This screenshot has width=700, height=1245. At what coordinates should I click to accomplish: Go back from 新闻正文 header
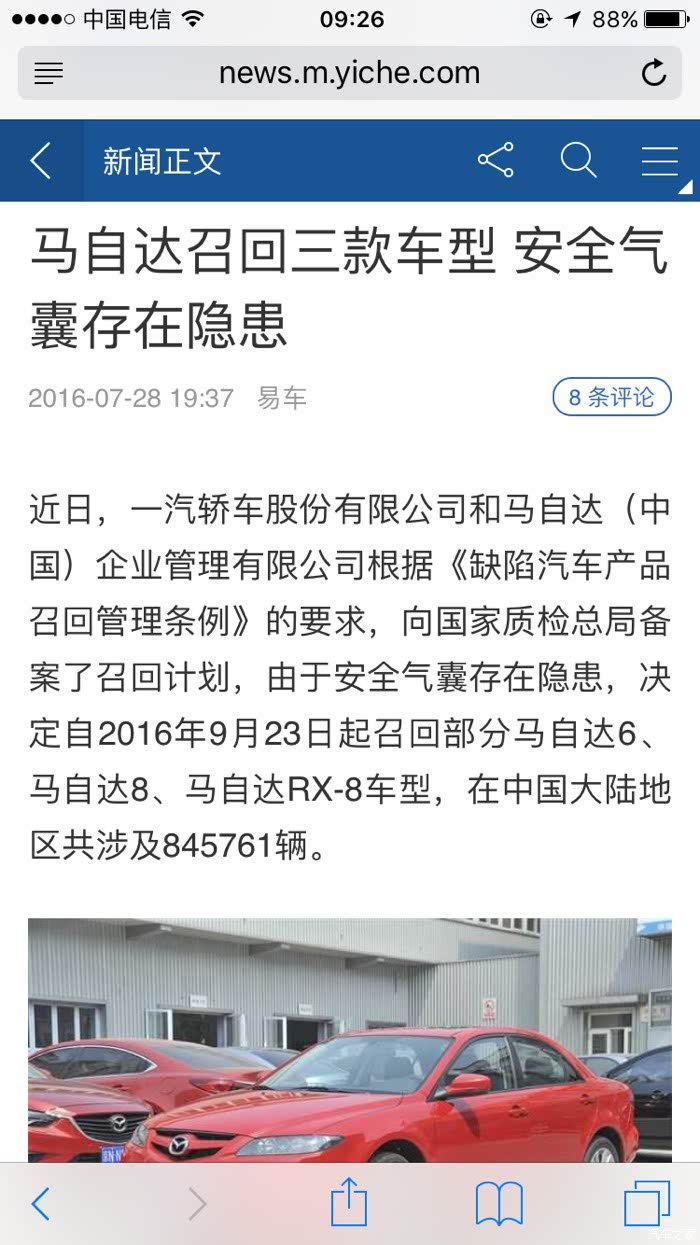tap(41, 161)
